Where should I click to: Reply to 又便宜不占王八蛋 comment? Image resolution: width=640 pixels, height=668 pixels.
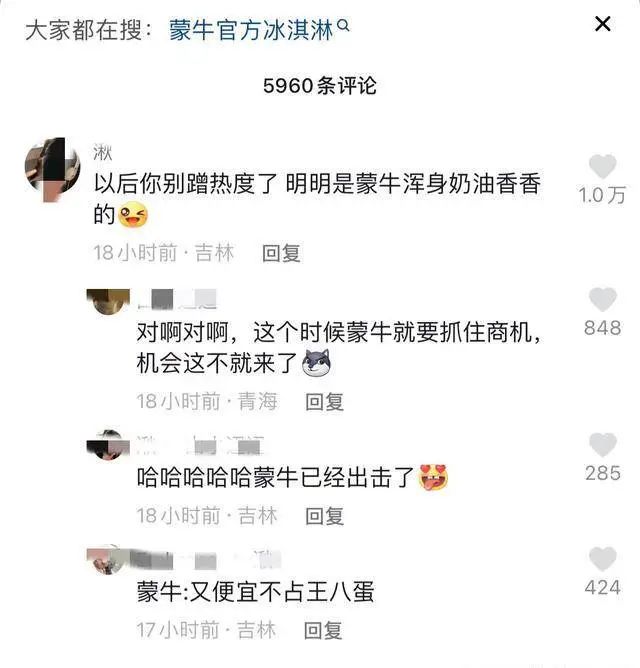(324, 629)
